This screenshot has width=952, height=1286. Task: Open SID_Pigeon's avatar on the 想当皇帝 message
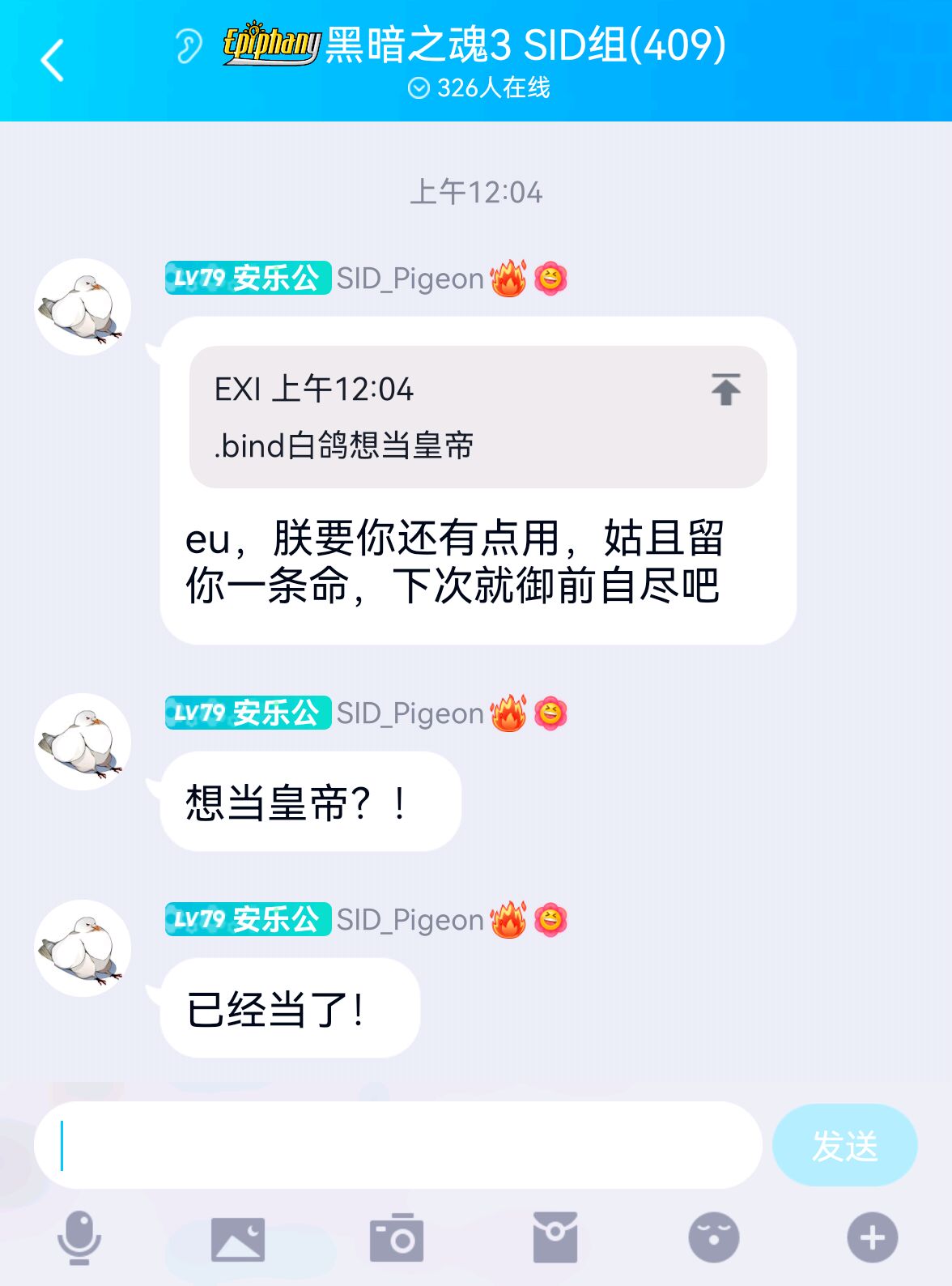click(83, 742)
